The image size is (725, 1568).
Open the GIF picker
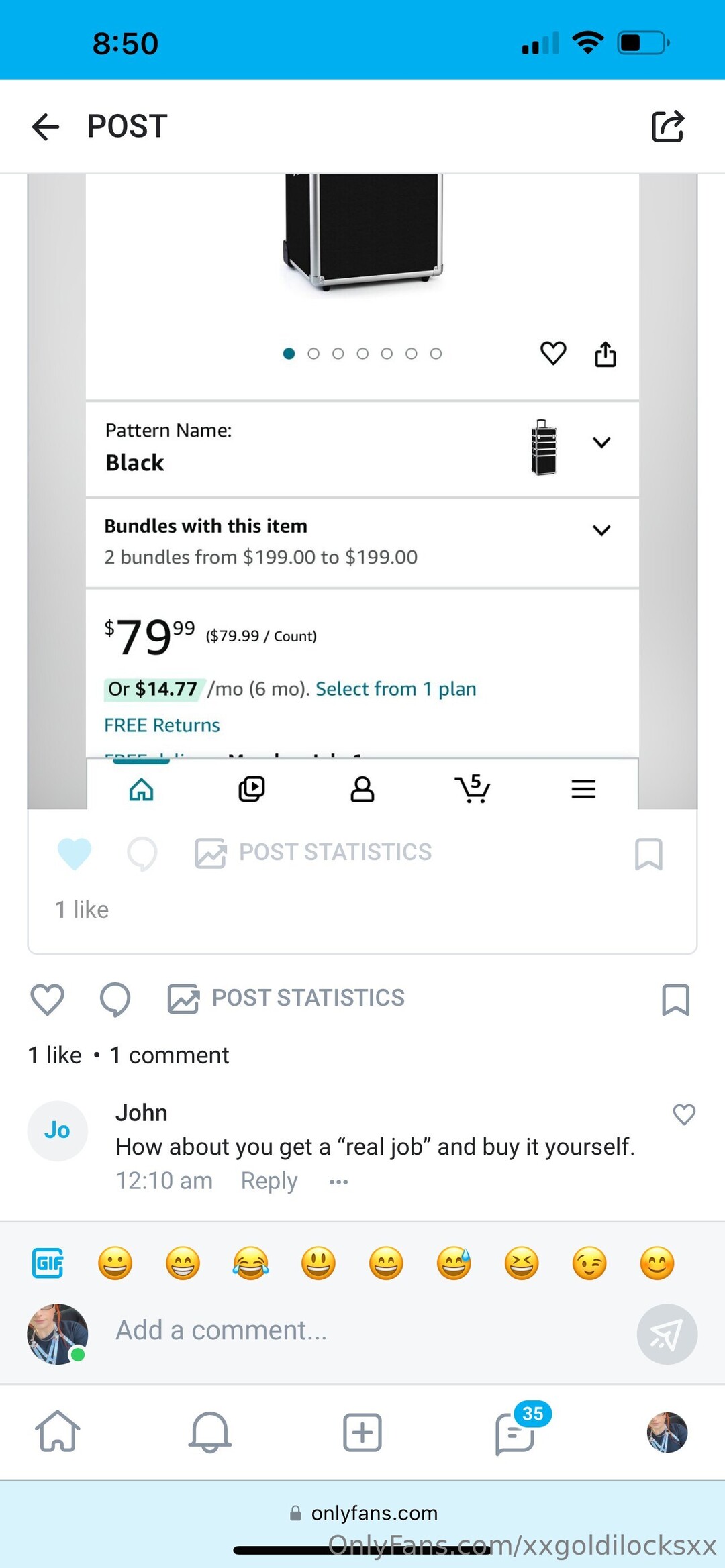[48, 1263]
